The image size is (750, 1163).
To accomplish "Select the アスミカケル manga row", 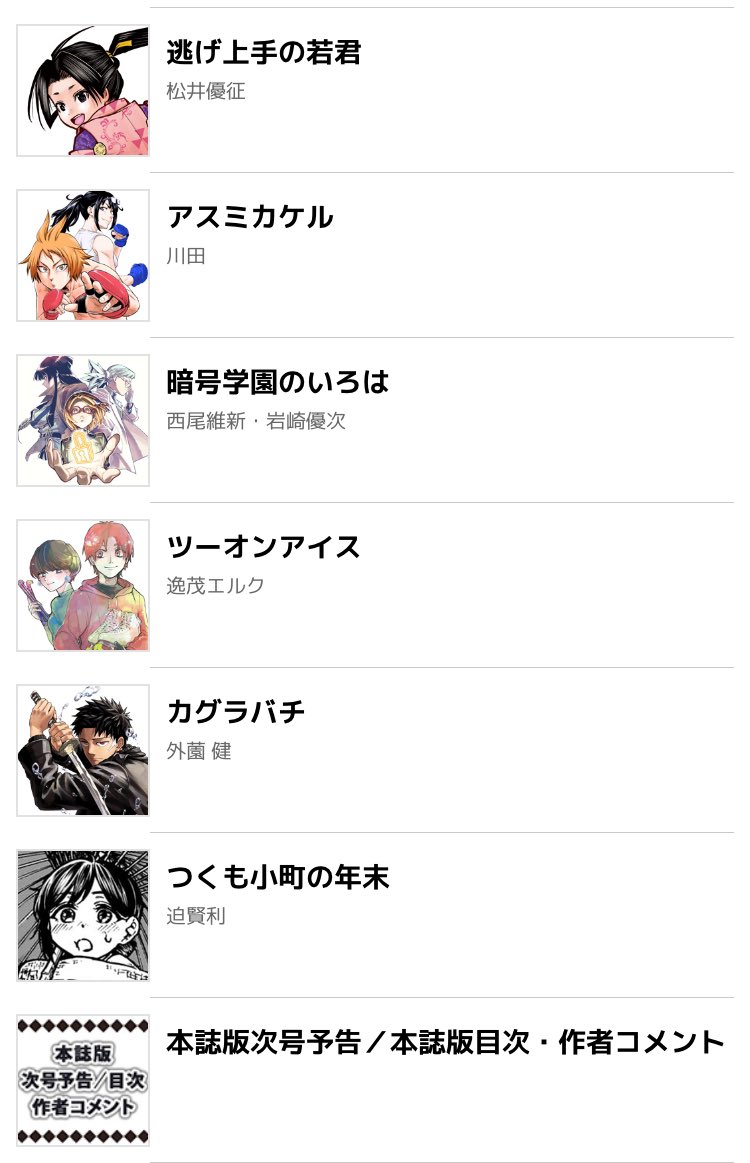I will click(x=250, y=218).
